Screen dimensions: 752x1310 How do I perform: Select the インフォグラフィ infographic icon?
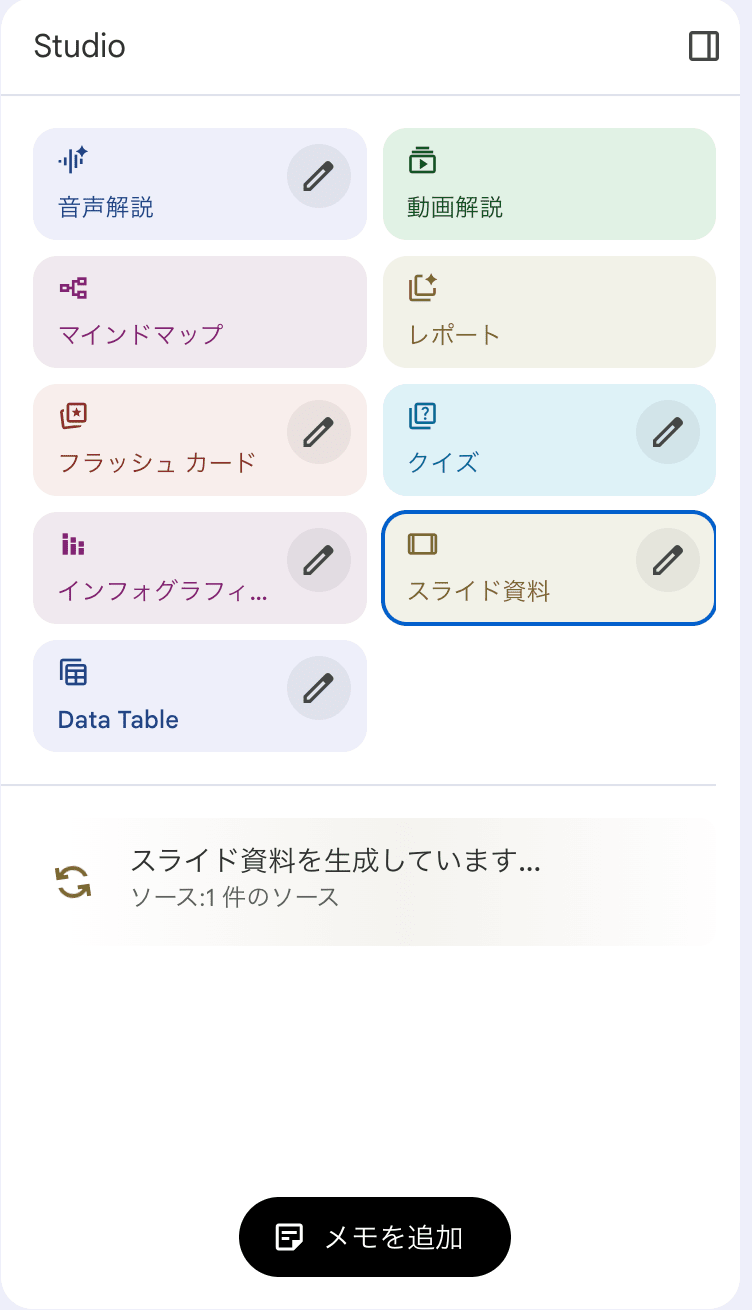[71, 543]
